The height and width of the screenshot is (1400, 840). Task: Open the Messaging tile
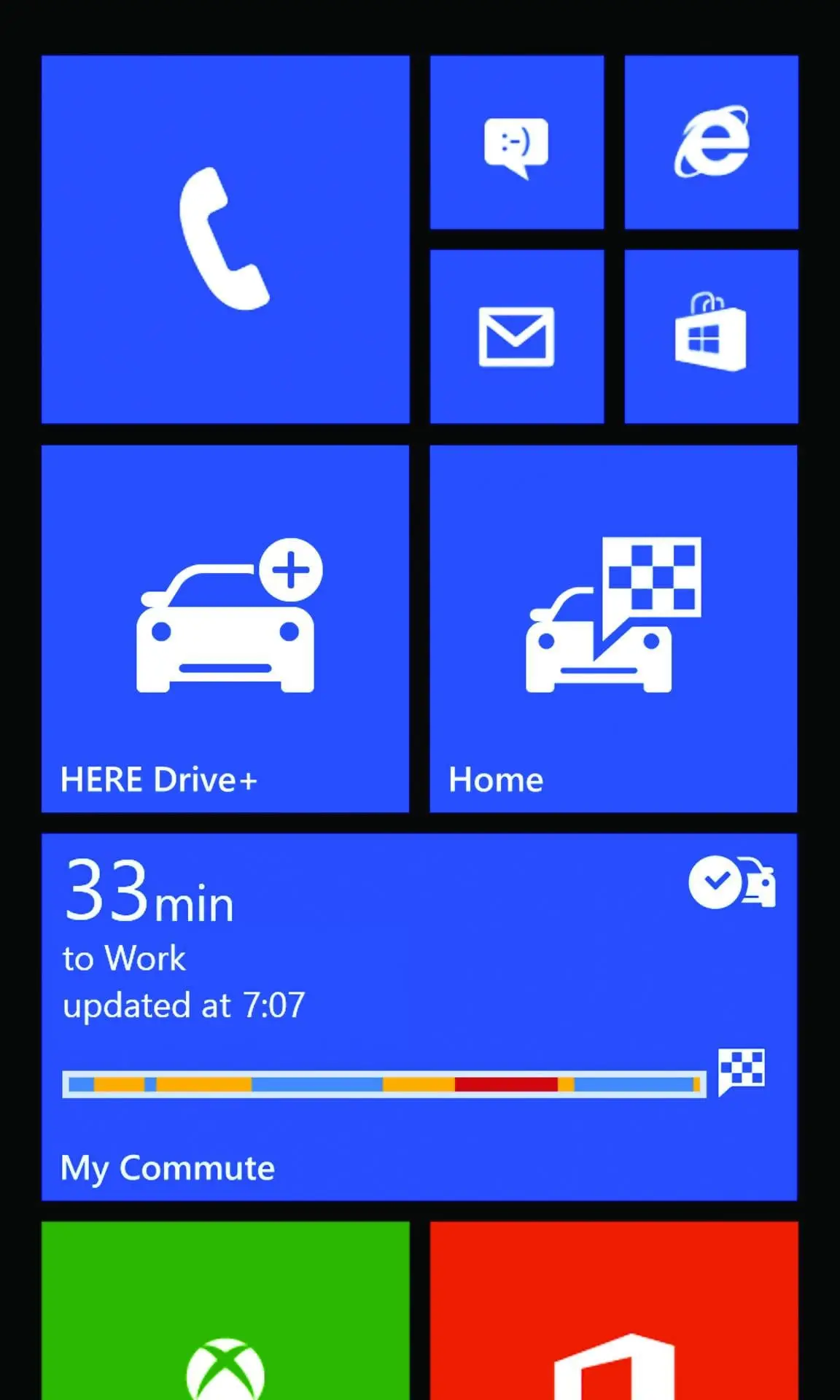click(x=517, y=142)
